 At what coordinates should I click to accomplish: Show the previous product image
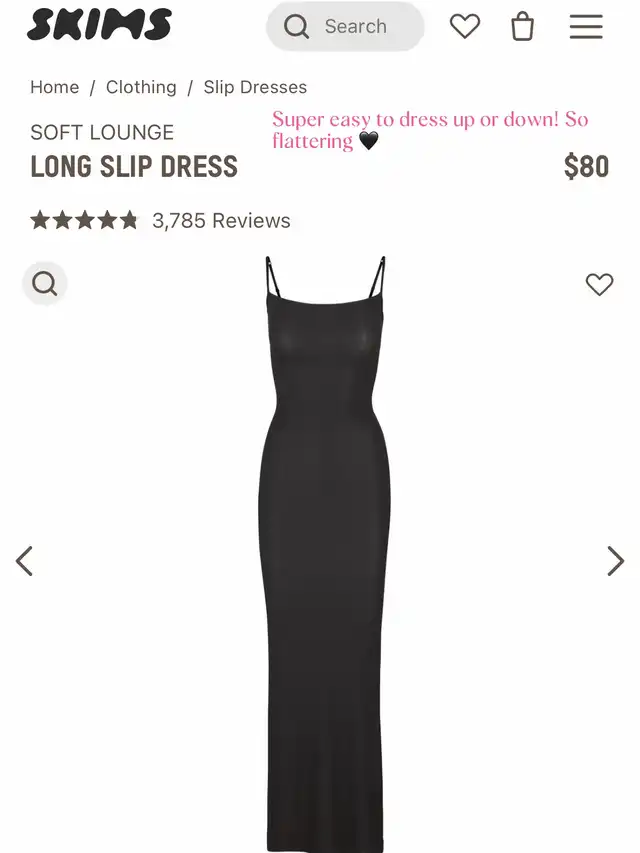[x=25, y=561]
